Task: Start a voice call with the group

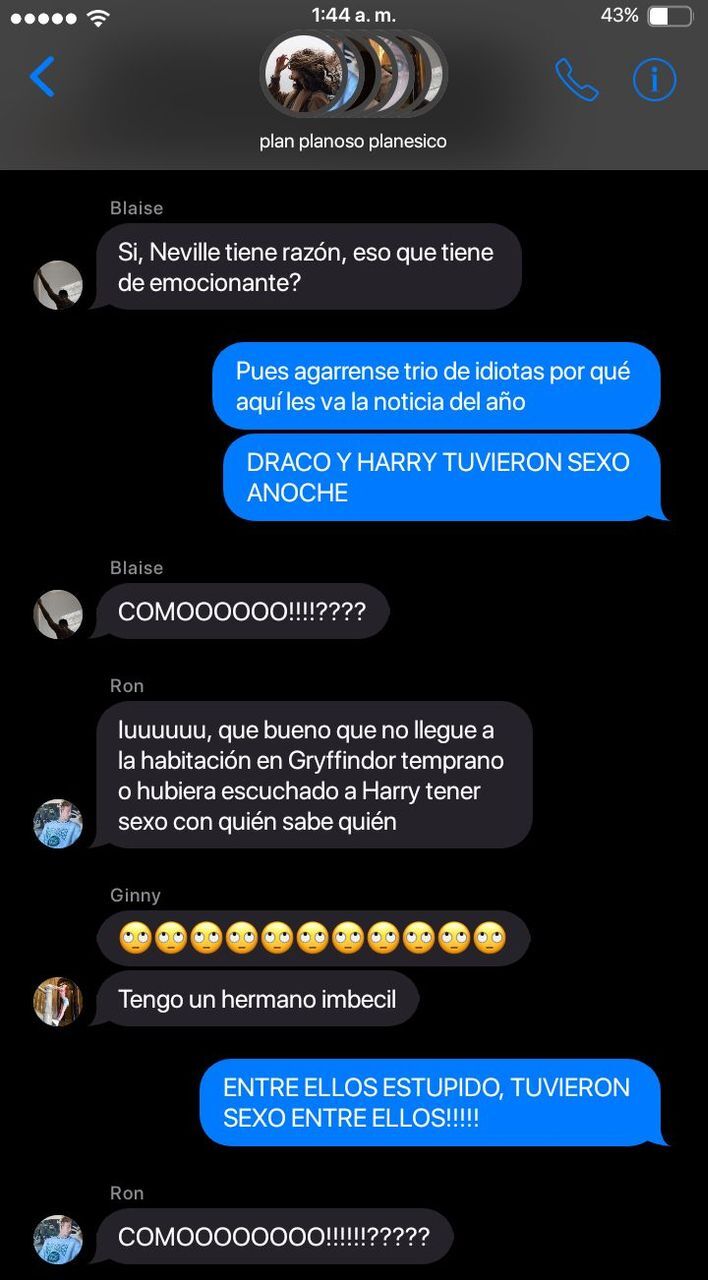Action: point(577,79)
